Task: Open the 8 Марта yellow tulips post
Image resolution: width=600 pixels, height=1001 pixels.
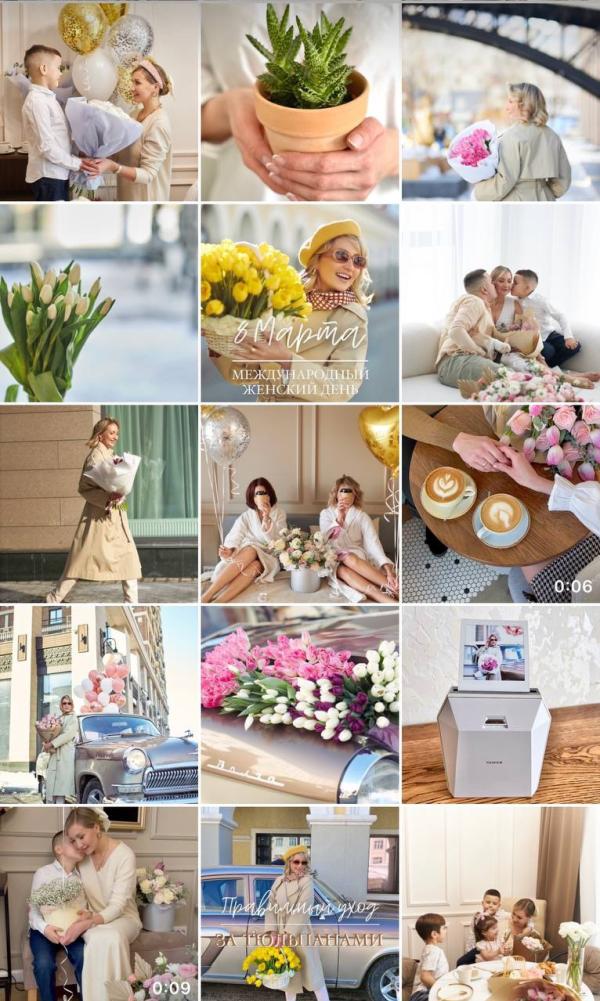Action: coord(300,303)
